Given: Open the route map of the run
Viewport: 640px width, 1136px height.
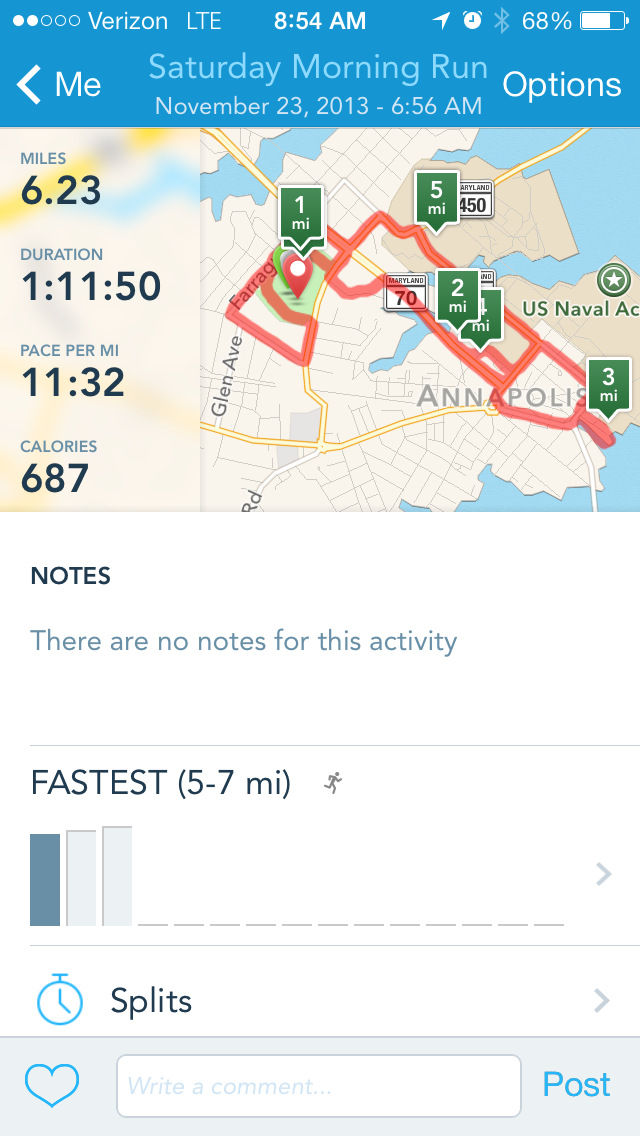Looking at the screenshot, I should (420, 320).
